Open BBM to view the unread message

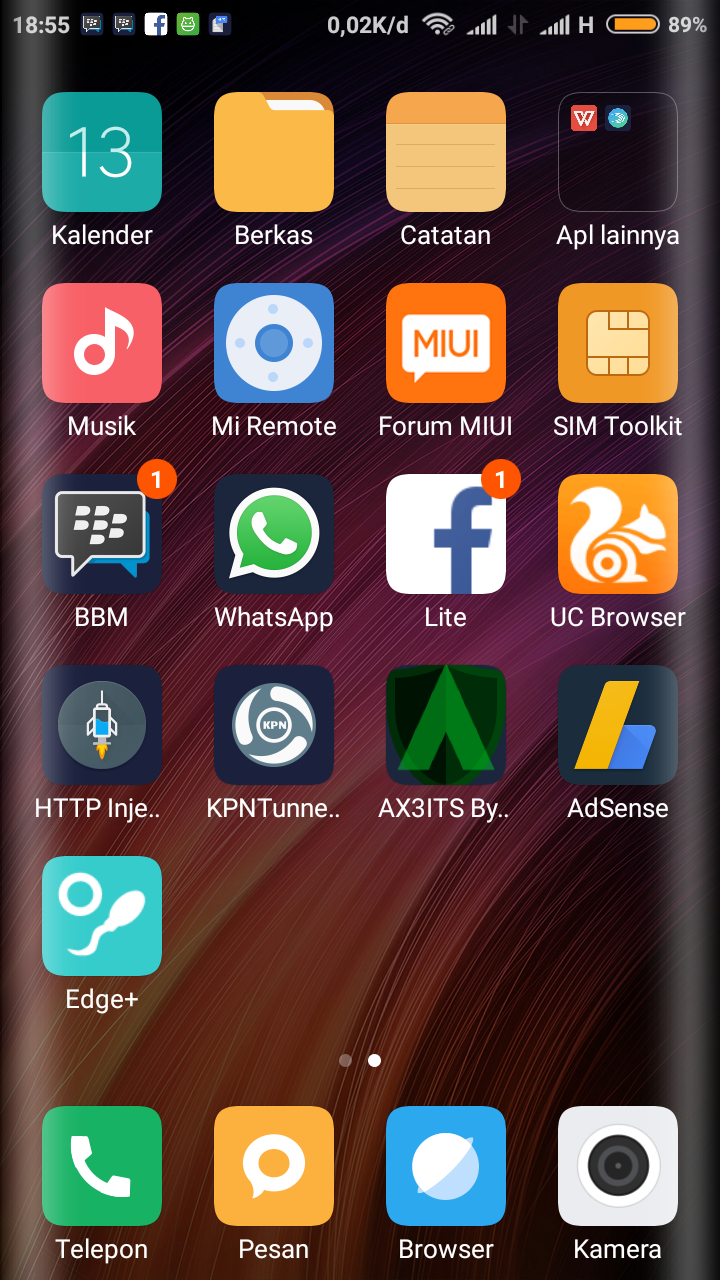point(102,533)
